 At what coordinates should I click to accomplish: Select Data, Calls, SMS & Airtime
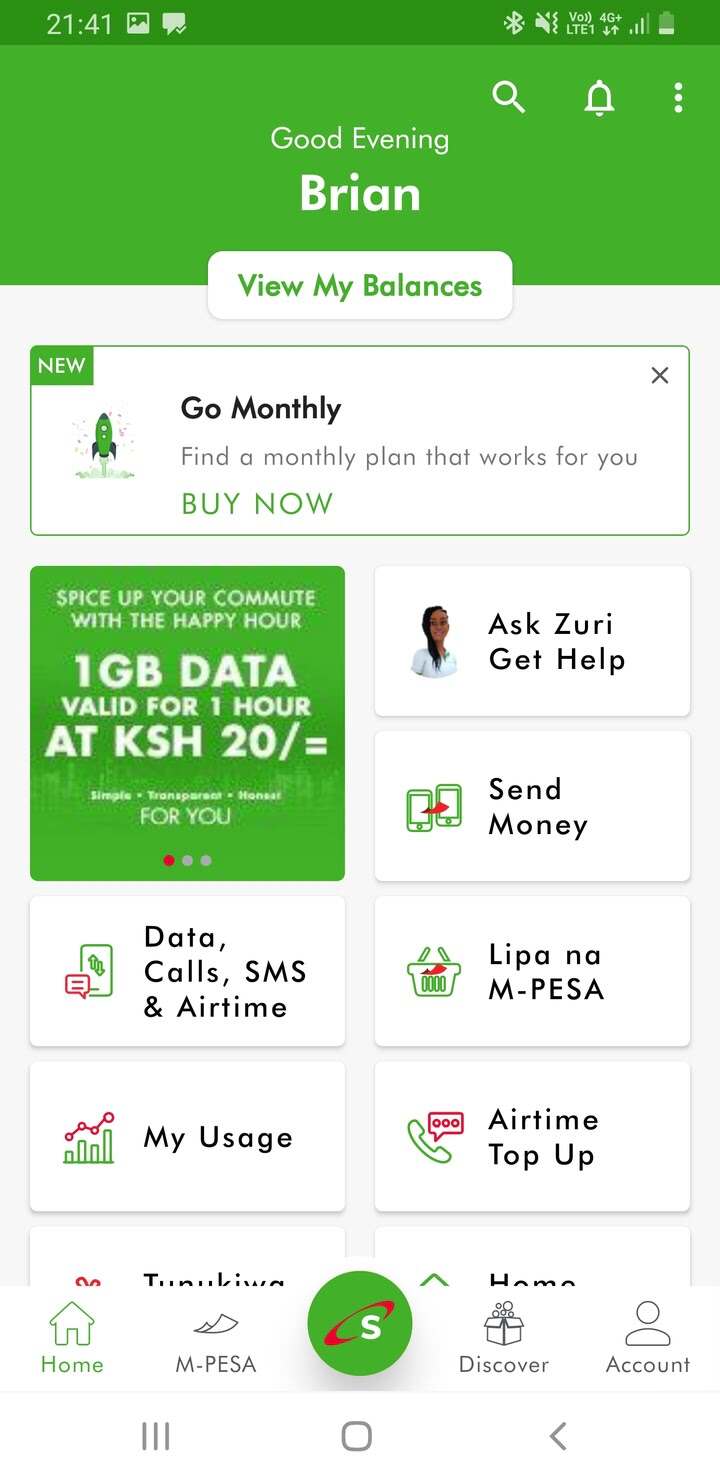(187, 971)
